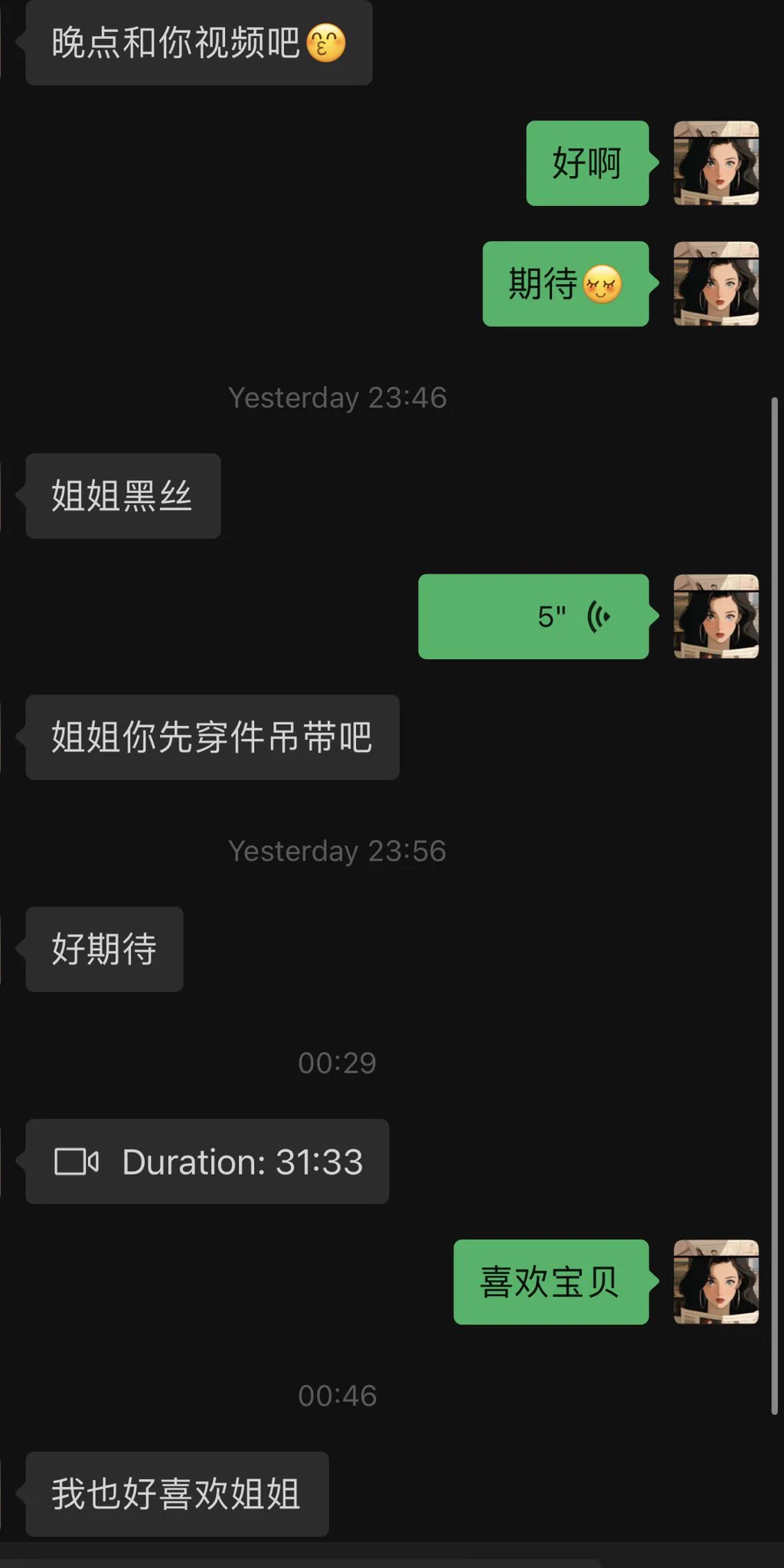Open sender's avatar beside the 好啊 message

pos(716,163)
